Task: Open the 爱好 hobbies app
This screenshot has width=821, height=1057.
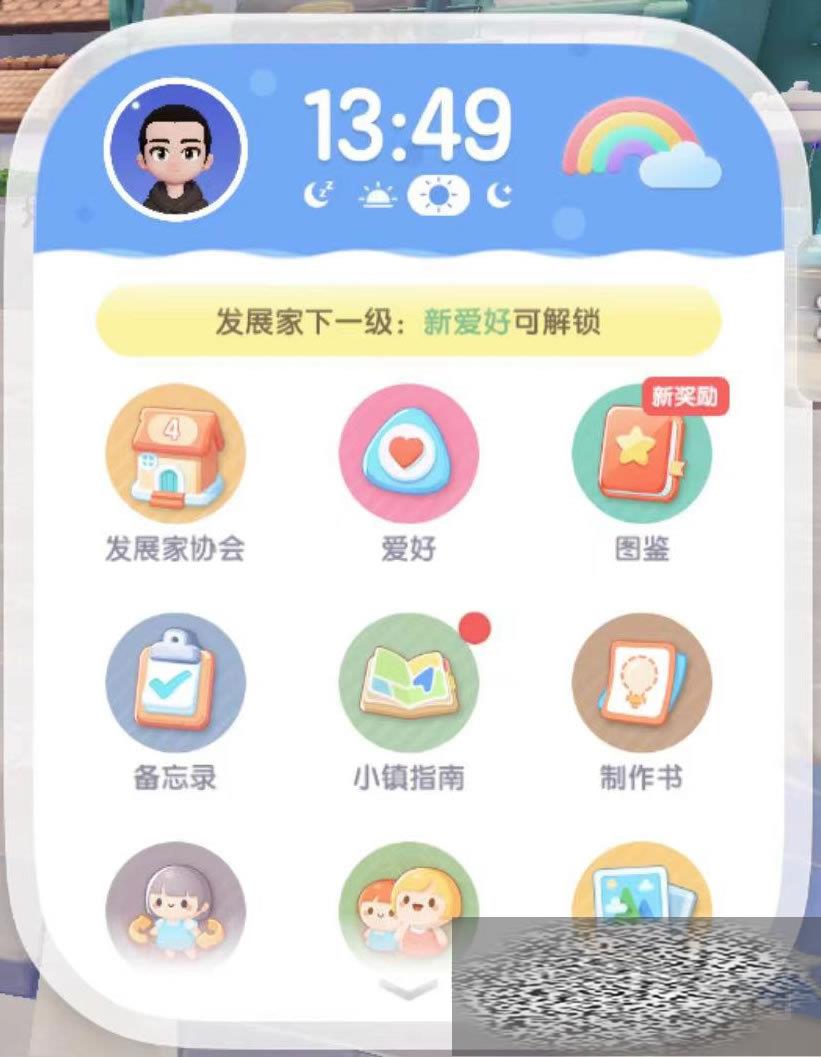Action: pos(408,454)
